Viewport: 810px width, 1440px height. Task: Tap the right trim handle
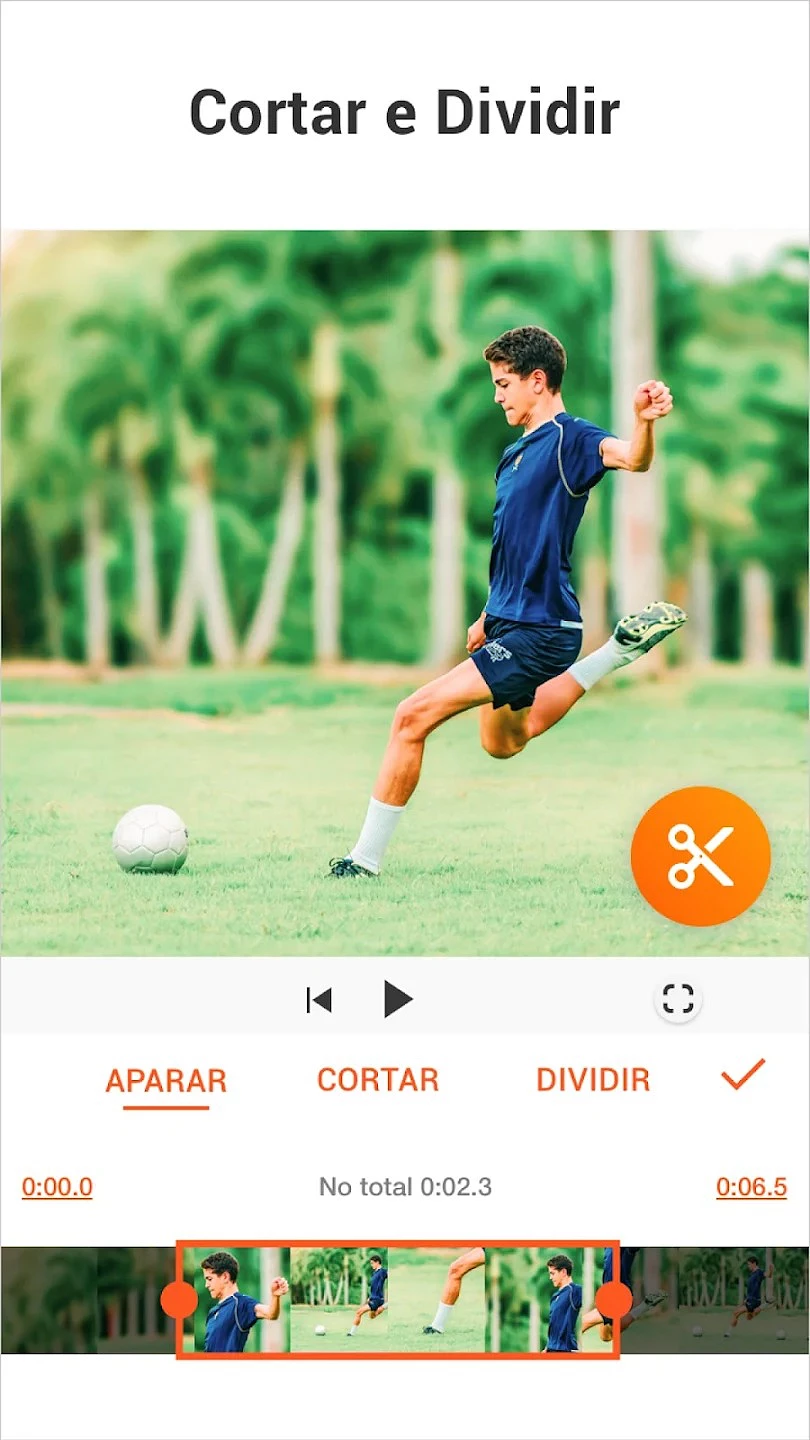click(614, 1300)
